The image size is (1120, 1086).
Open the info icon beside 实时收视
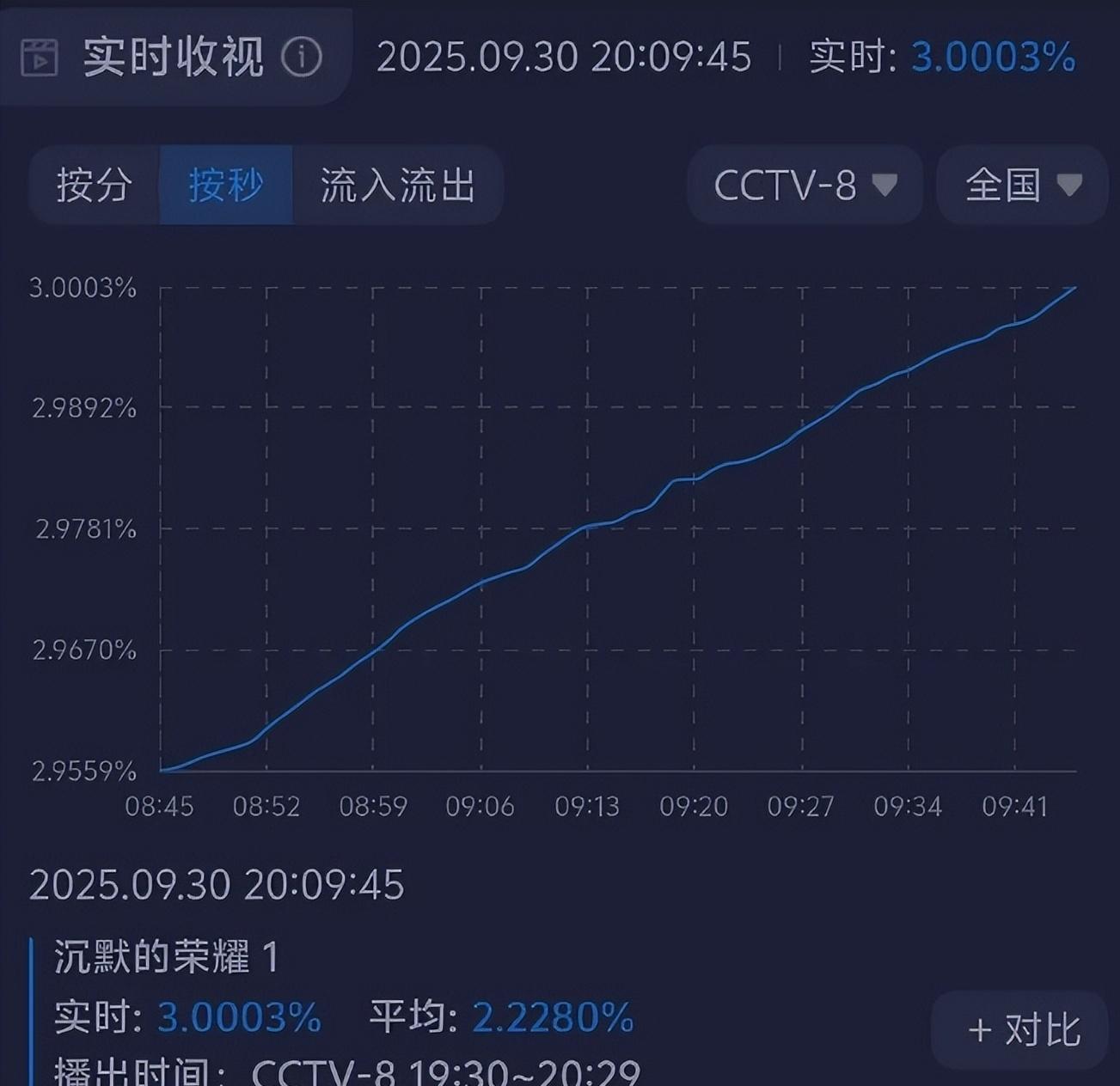302,58
